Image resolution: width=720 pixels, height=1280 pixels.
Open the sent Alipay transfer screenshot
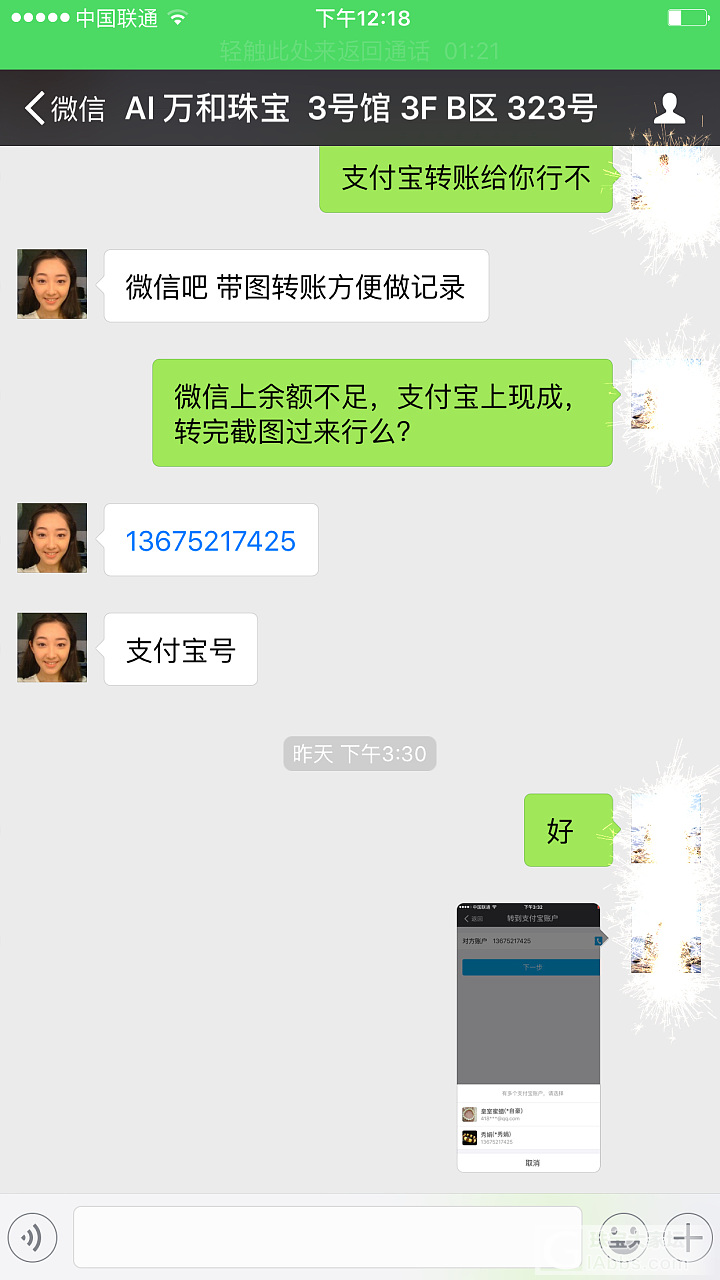(528, 1037)
